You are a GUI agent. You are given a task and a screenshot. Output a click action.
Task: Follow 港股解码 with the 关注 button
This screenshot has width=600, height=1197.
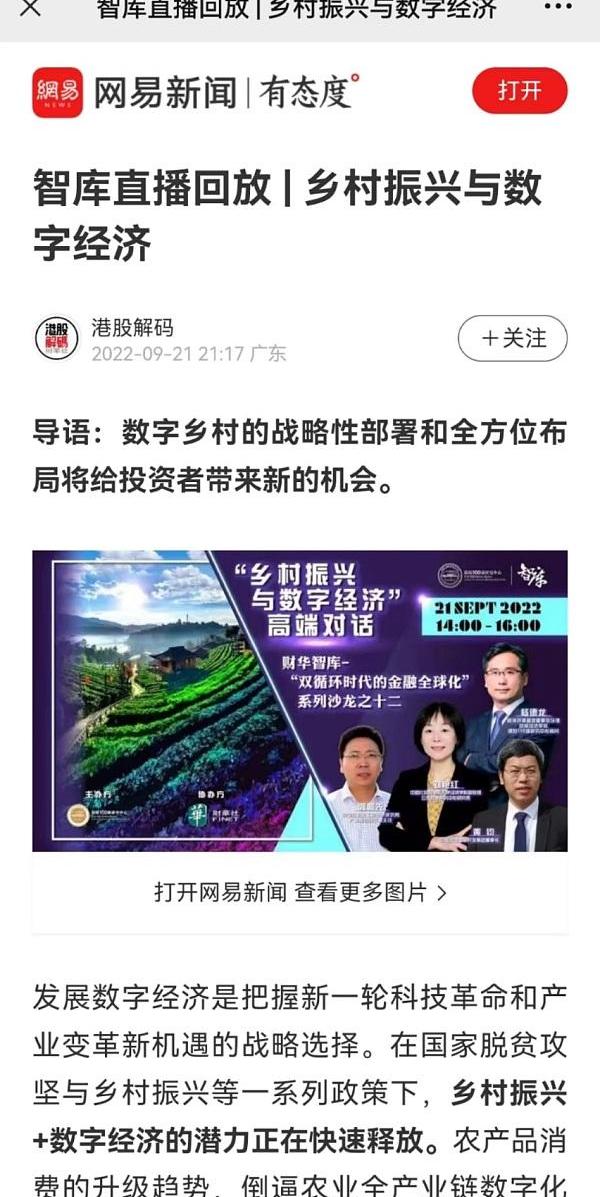[x=512, y=338]
